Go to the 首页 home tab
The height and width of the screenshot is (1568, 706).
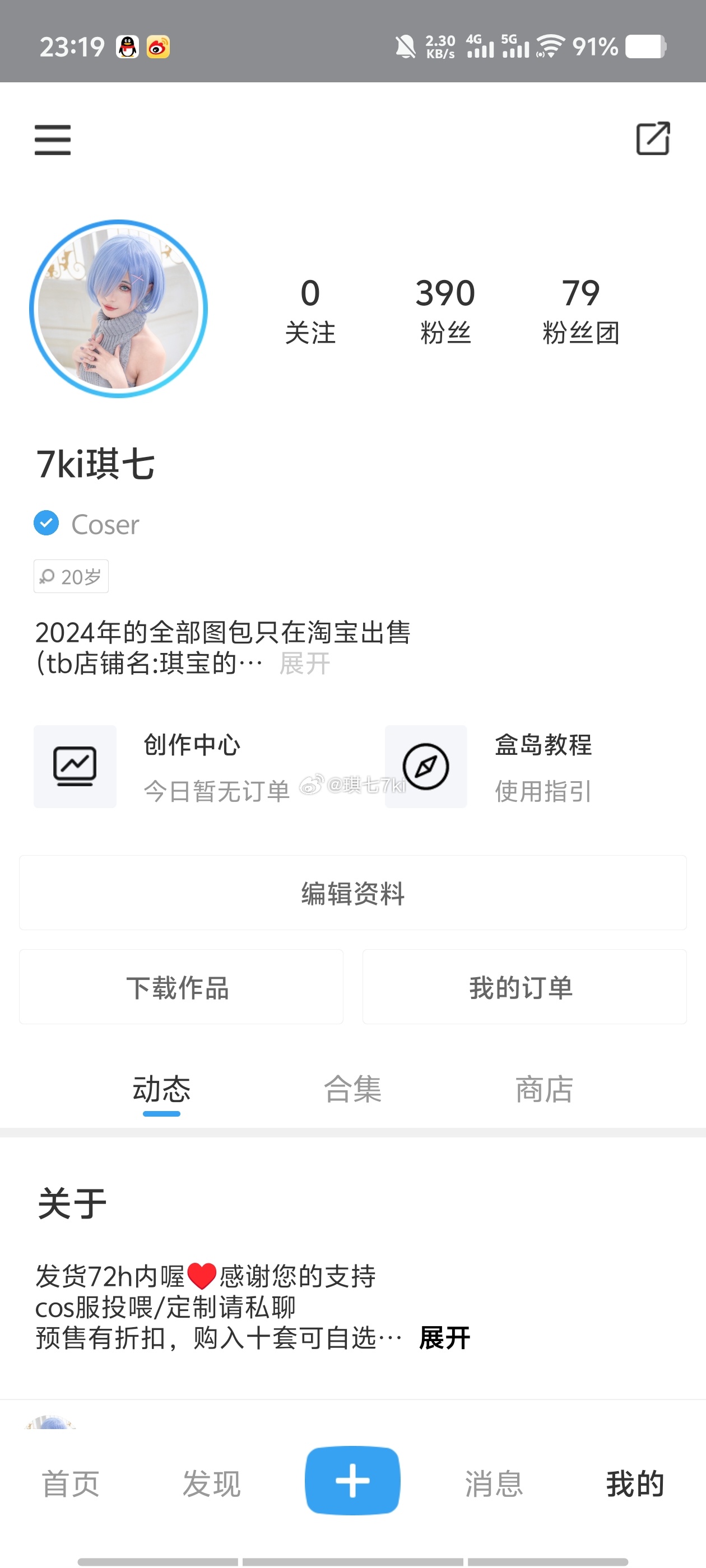tap(71, 1483)
